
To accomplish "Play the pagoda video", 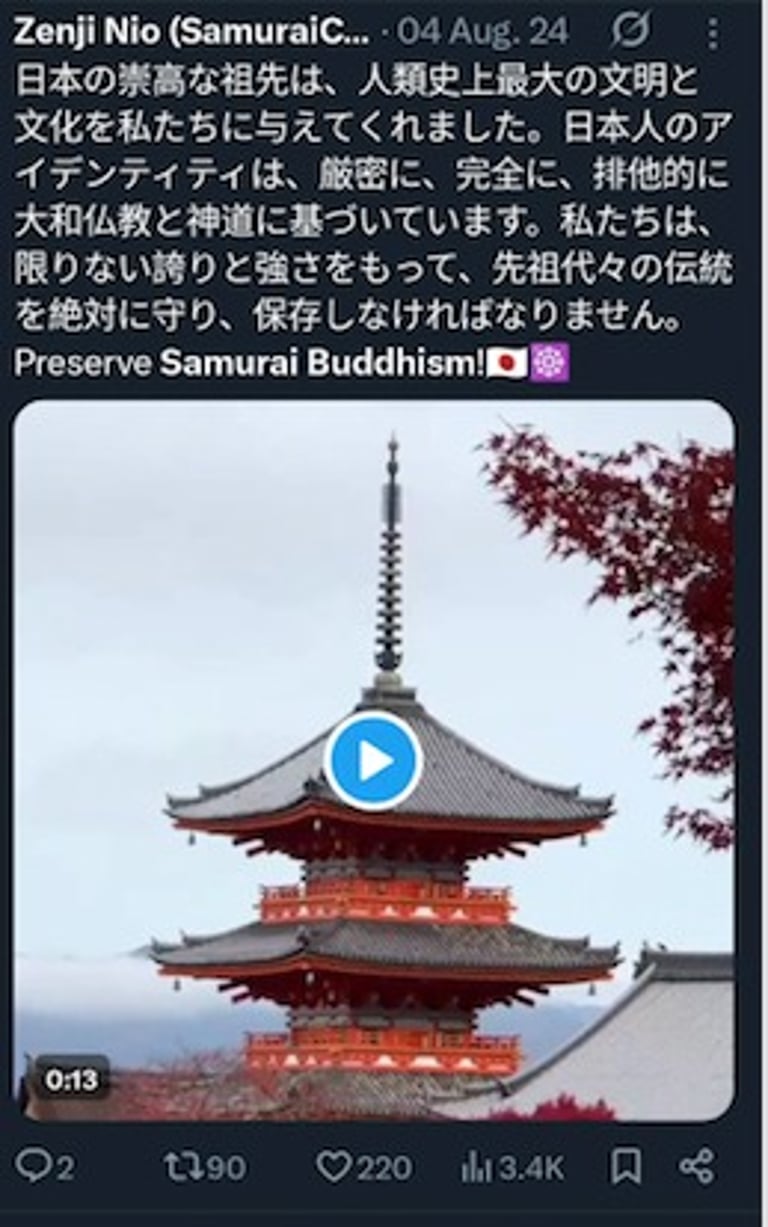I will click(373, 761).
